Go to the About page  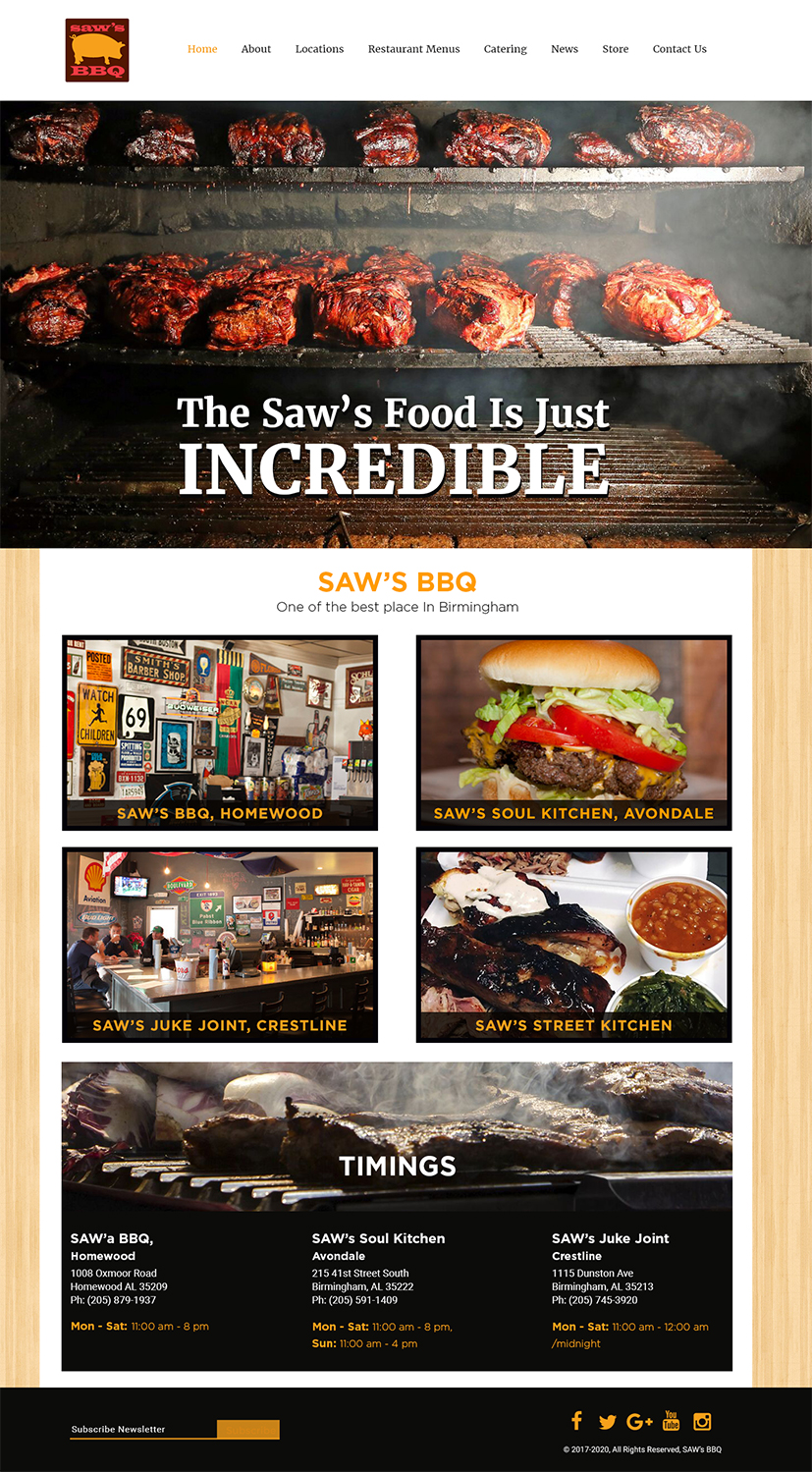(x=256, y=49)
